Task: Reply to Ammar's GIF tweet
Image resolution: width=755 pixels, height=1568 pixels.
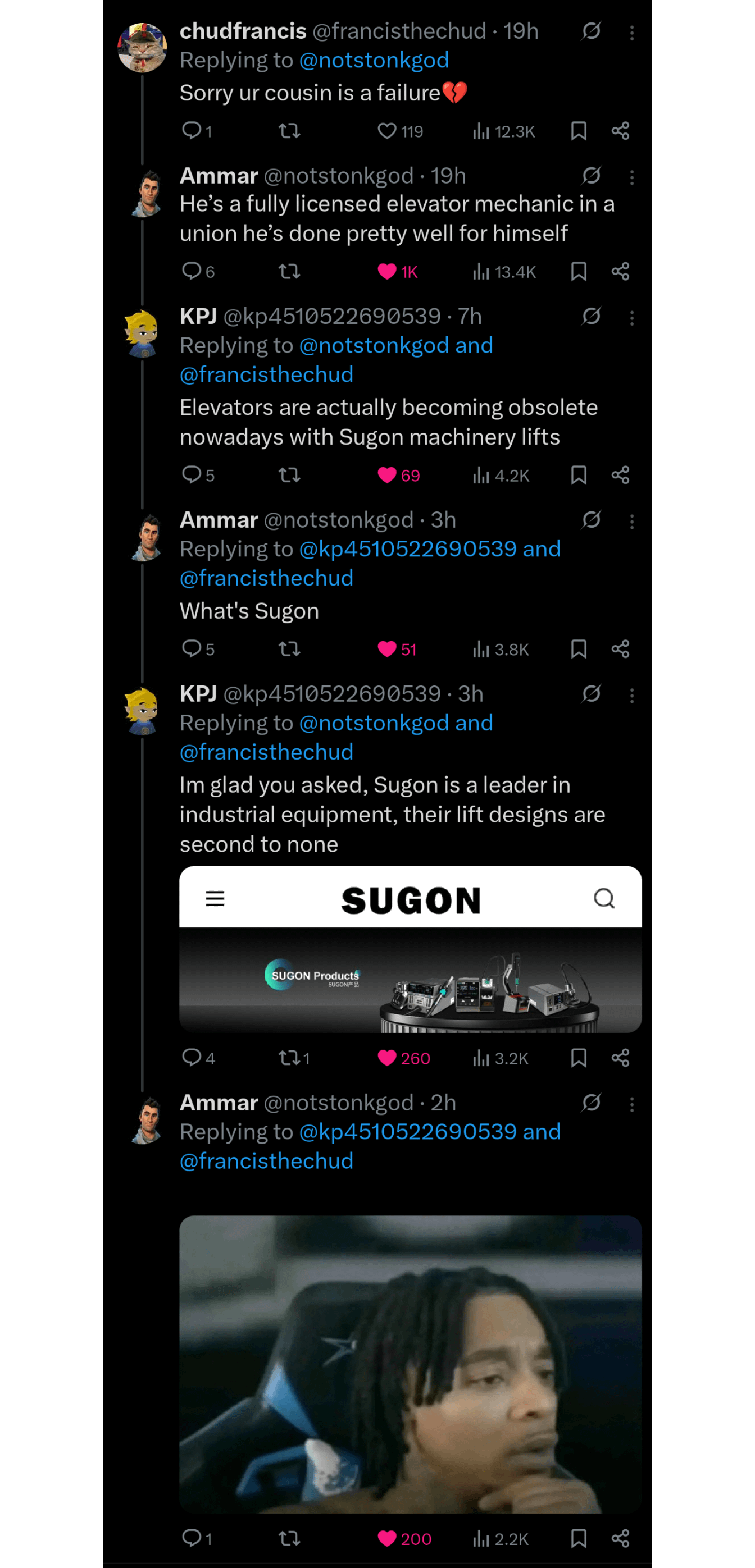Action: tap(192, 1538)
